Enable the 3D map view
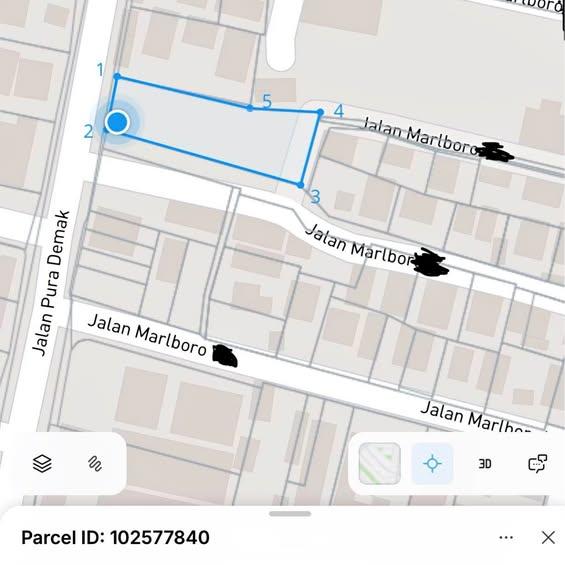Viewport: 565px width, 565px height. (x=485, y=464)
